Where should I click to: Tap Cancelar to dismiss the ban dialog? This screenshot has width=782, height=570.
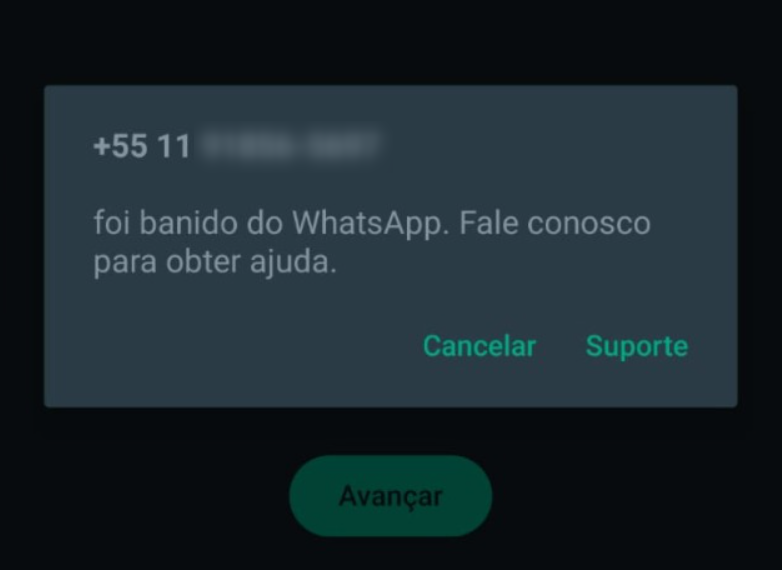click(479, 346)
